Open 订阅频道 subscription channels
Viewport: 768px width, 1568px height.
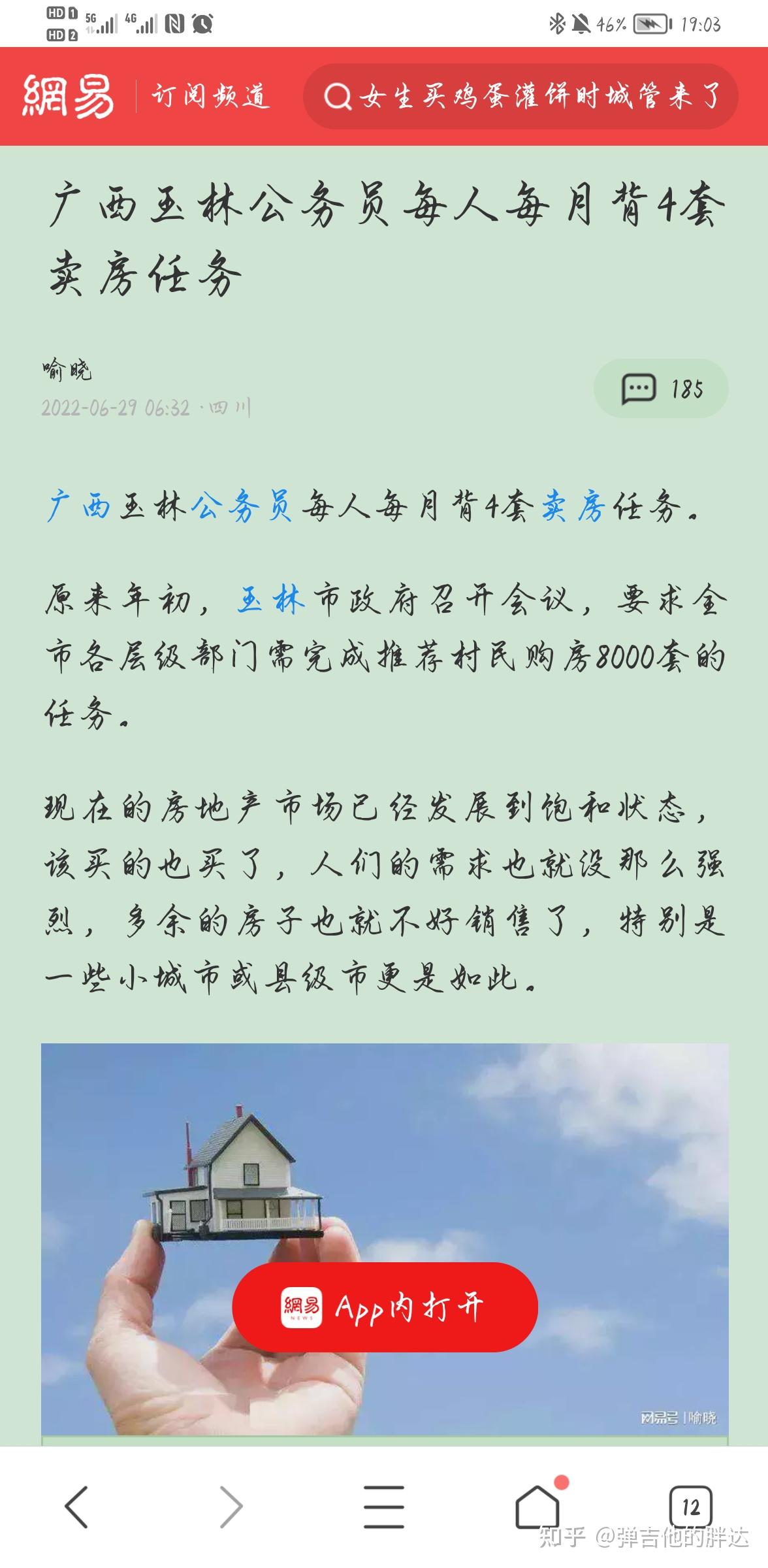[x=210, y=97]
